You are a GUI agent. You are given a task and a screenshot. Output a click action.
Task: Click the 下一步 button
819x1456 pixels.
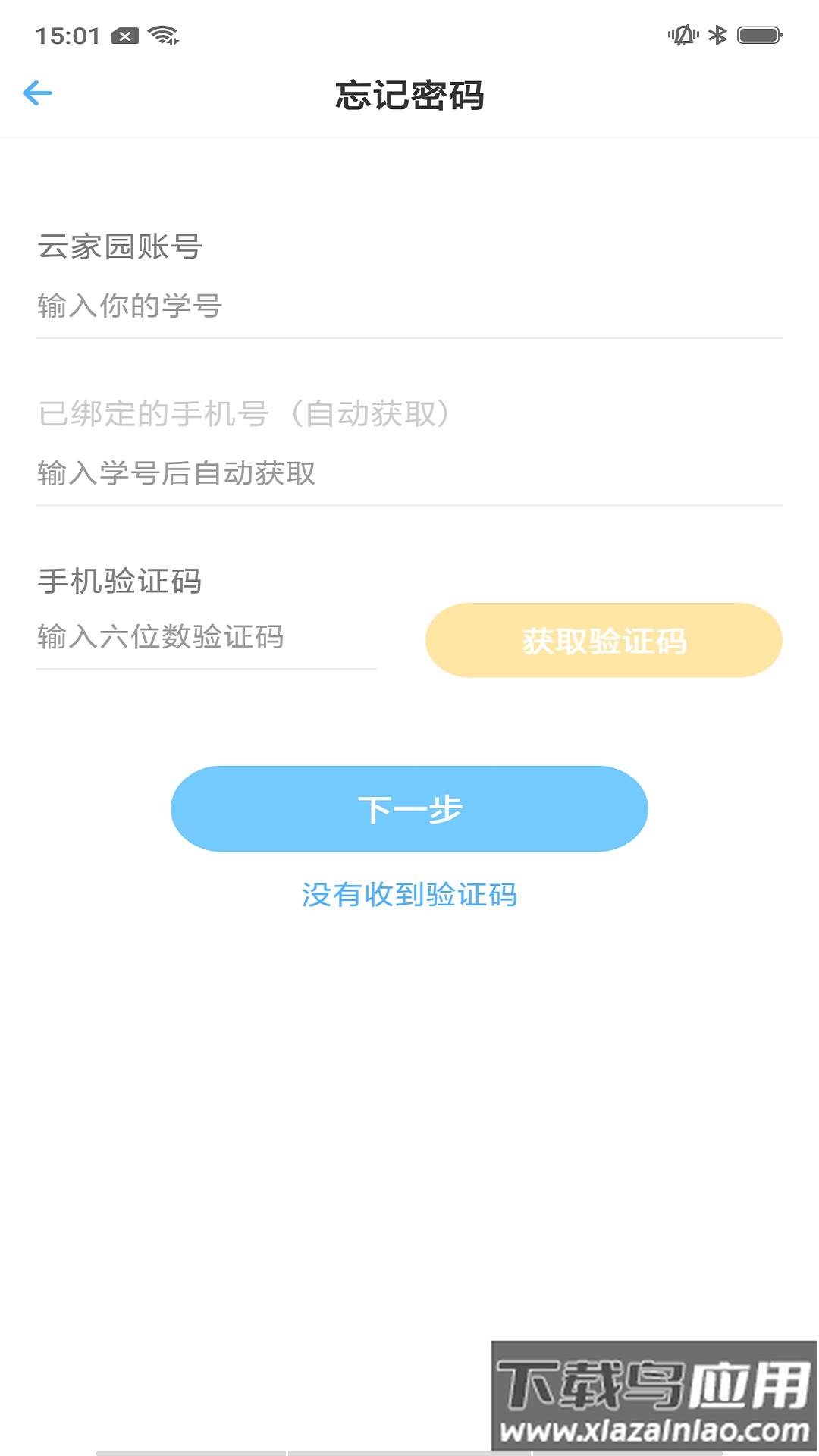(409, 809)
